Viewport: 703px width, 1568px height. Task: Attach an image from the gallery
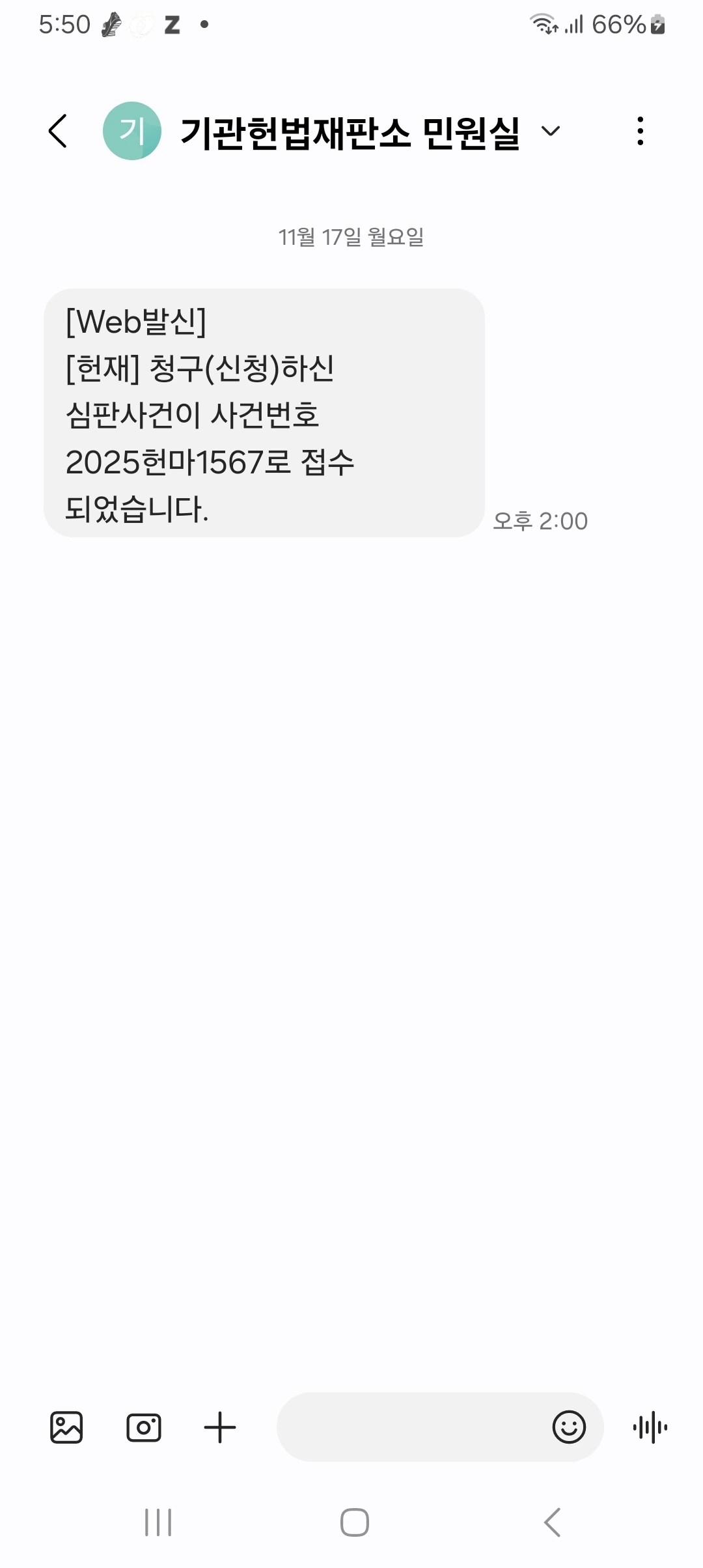[66, 1428]
